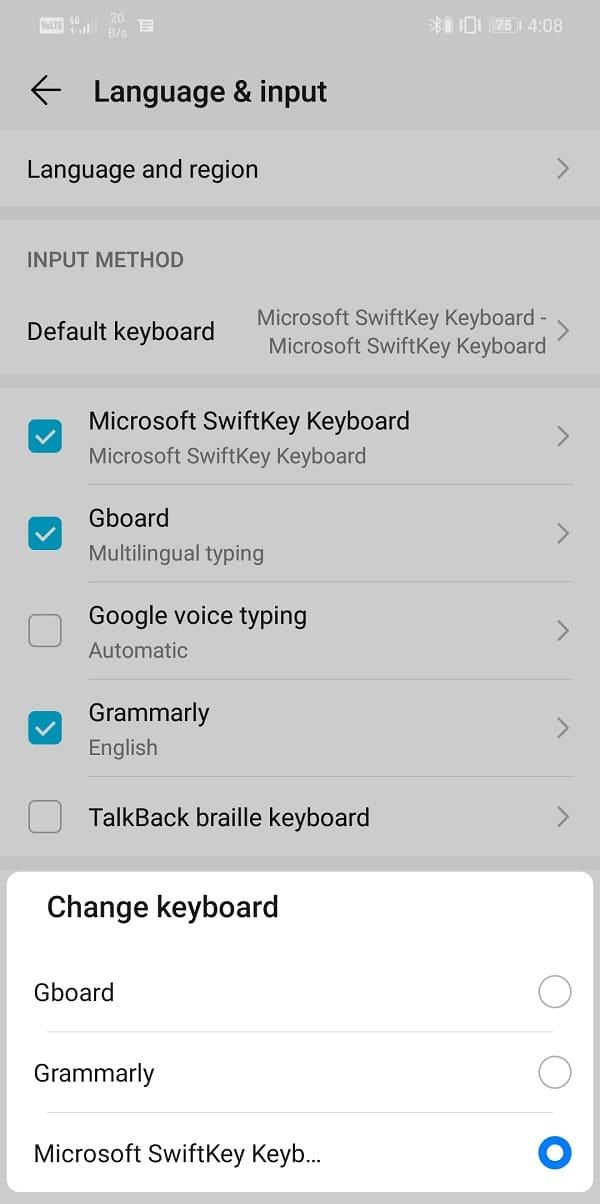Uncheck Microsoft SwiftKey Keyboard checkbox
The image size is (600, 1204).
point(45,436)
